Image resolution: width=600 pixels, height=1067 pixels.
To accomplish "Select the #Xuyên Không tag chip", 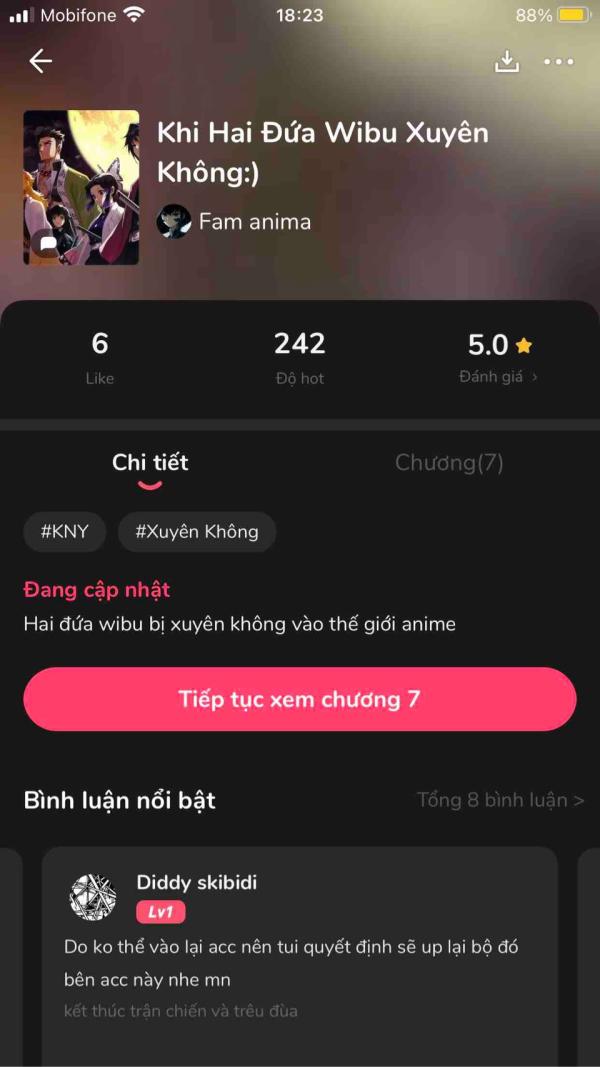I will tap(196, 532).
